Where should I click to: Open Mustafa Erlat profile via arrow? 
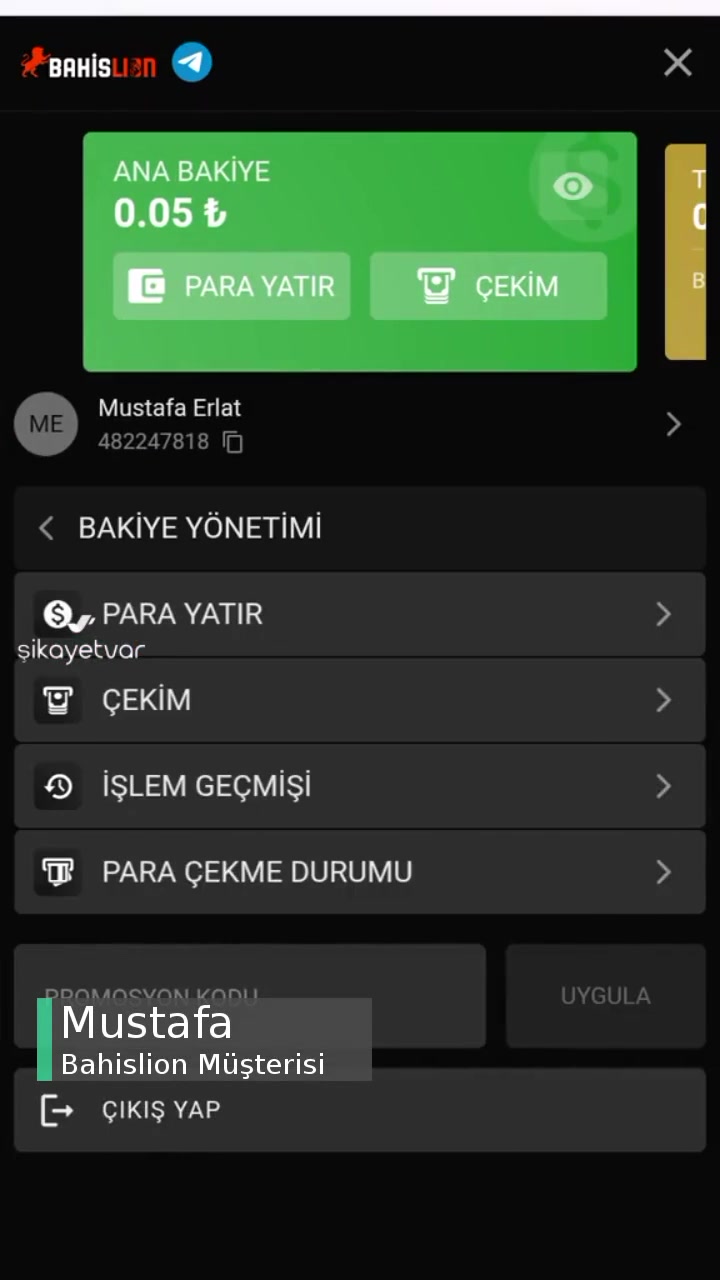point(673,424)
